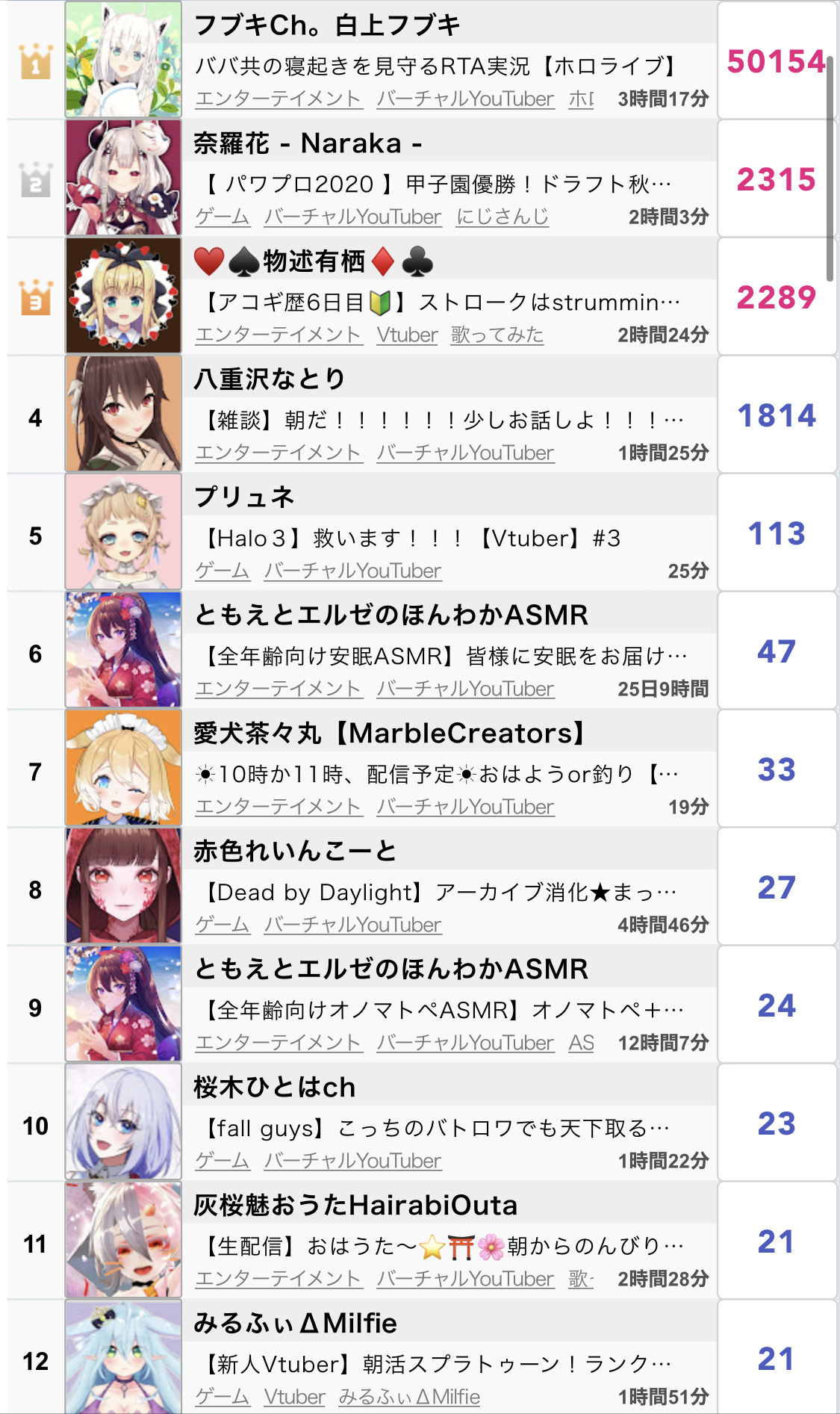Select the ゲーム tag under プリュネ
The image size is (840, 1414).
point(222,571)
